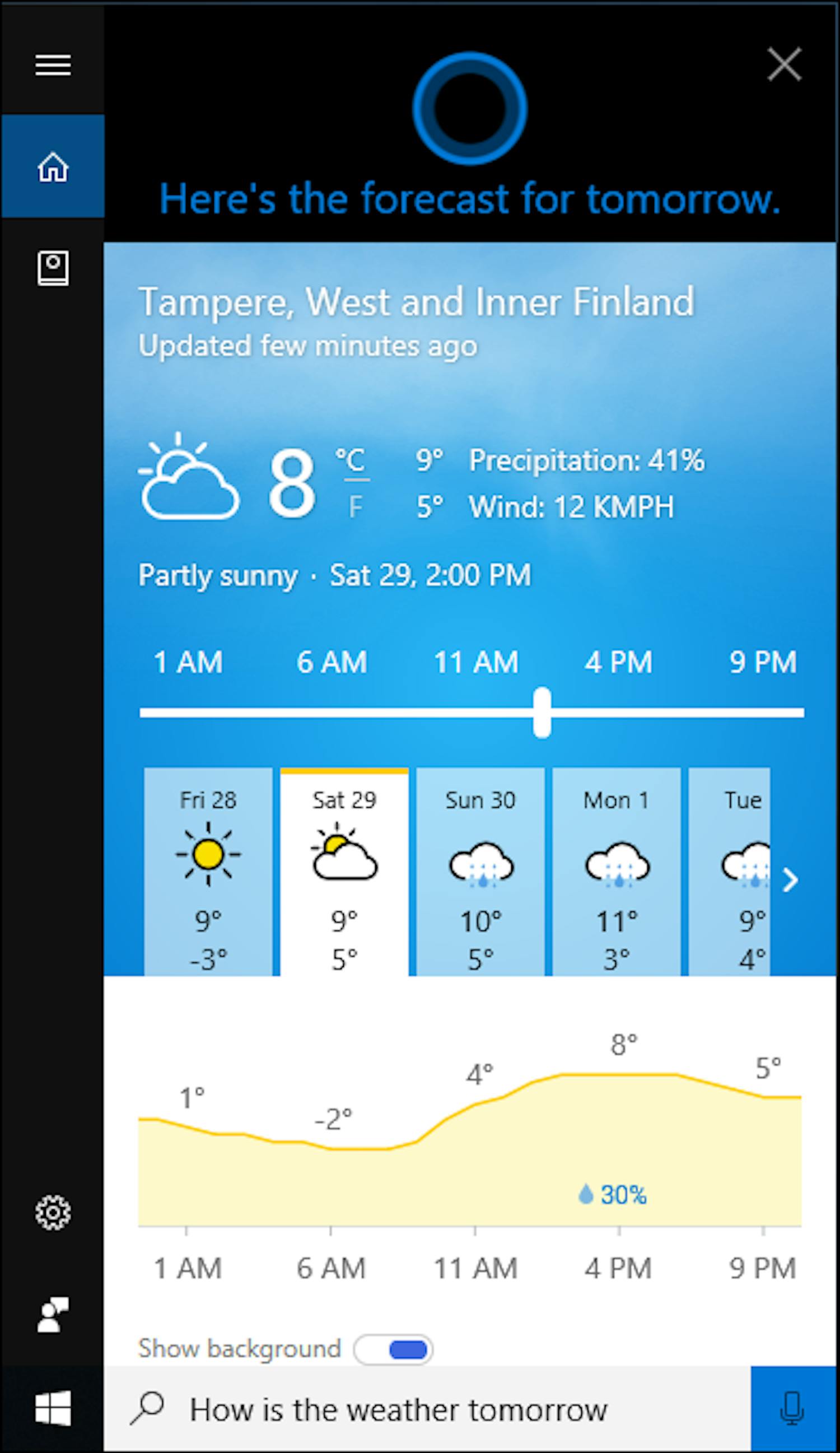This screenshot has height=1453, width=840.
Task: Open the feedback icon
Action: [53, 1315]
